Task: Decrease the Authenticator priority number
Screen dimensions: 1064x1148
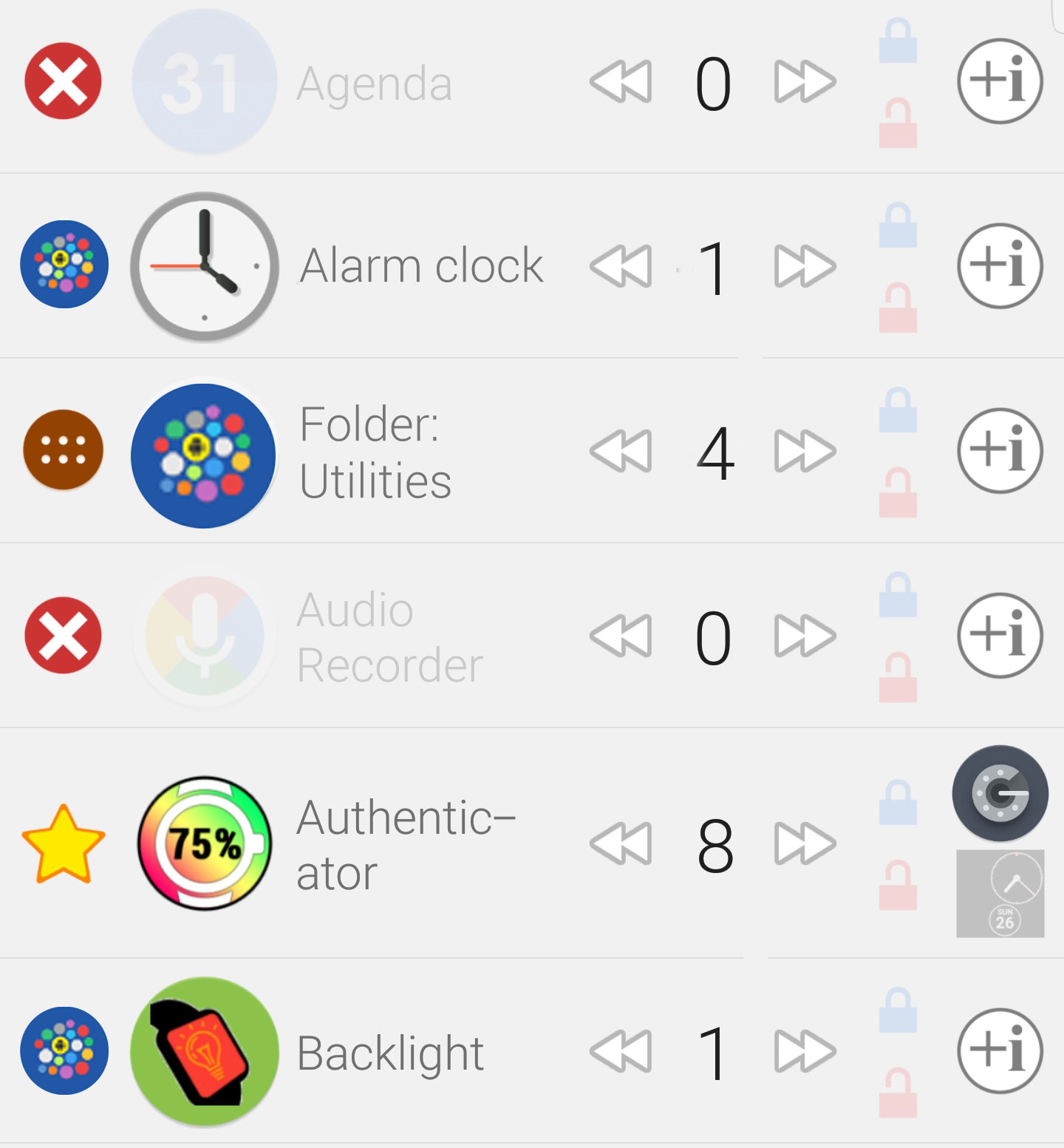Action: (621, 843)
